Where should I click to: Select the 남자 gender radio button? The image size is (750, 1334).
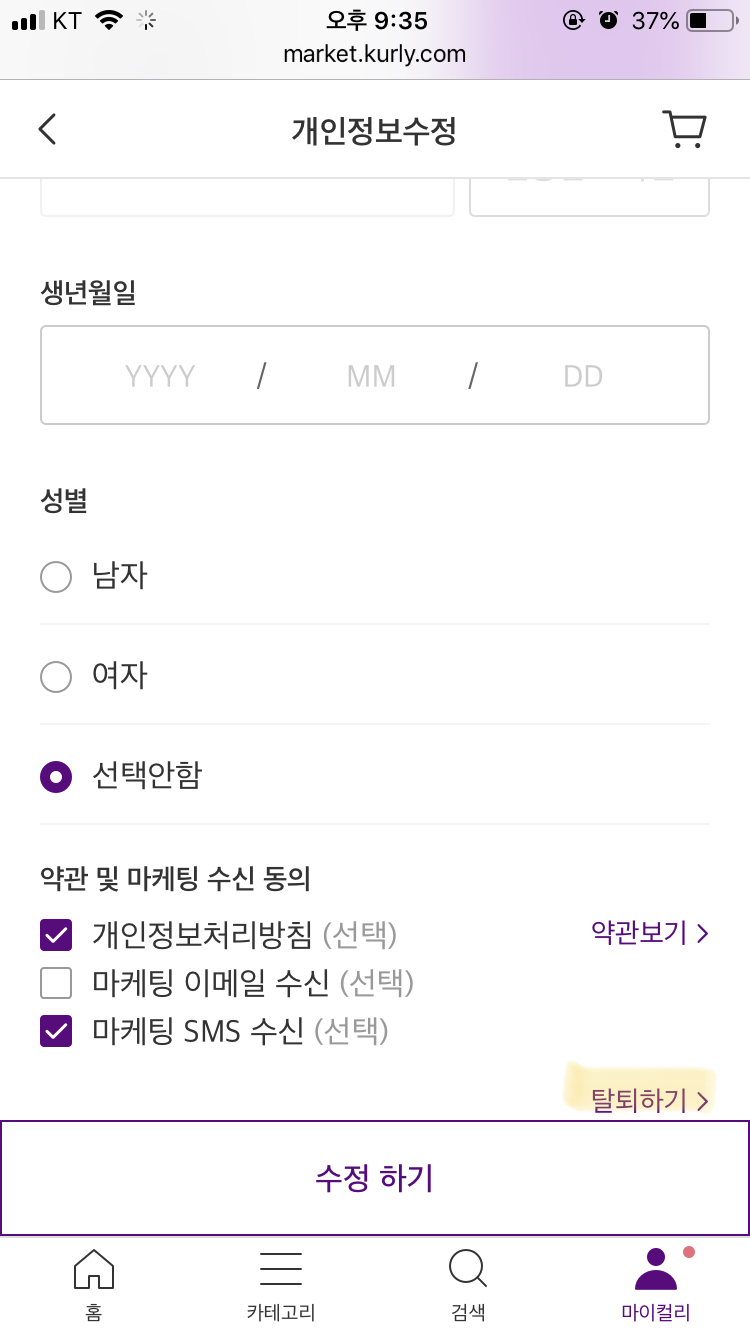coord(56,577)
